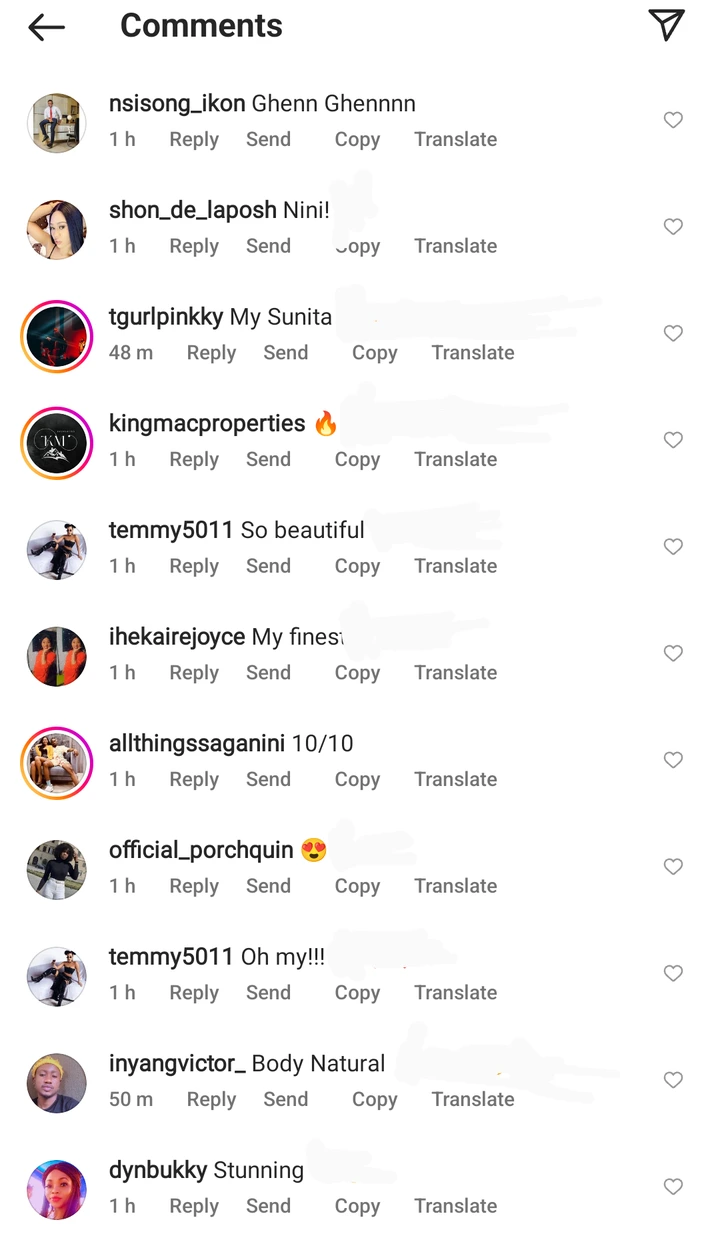720x1242 pixels.
Task: View tgurlpinkky's story avatar
Action: [57, 337]
